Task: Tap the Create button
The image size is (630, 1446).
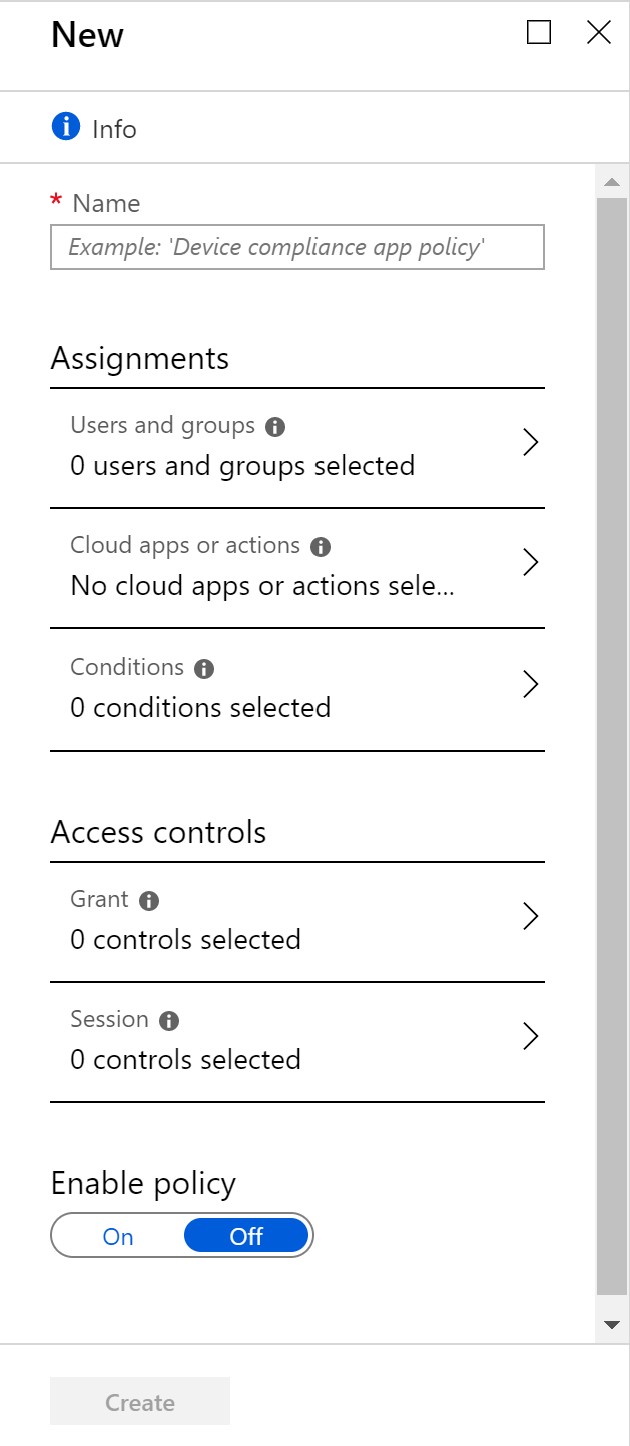Action: pyautogui.click(x=140, y=1402)
